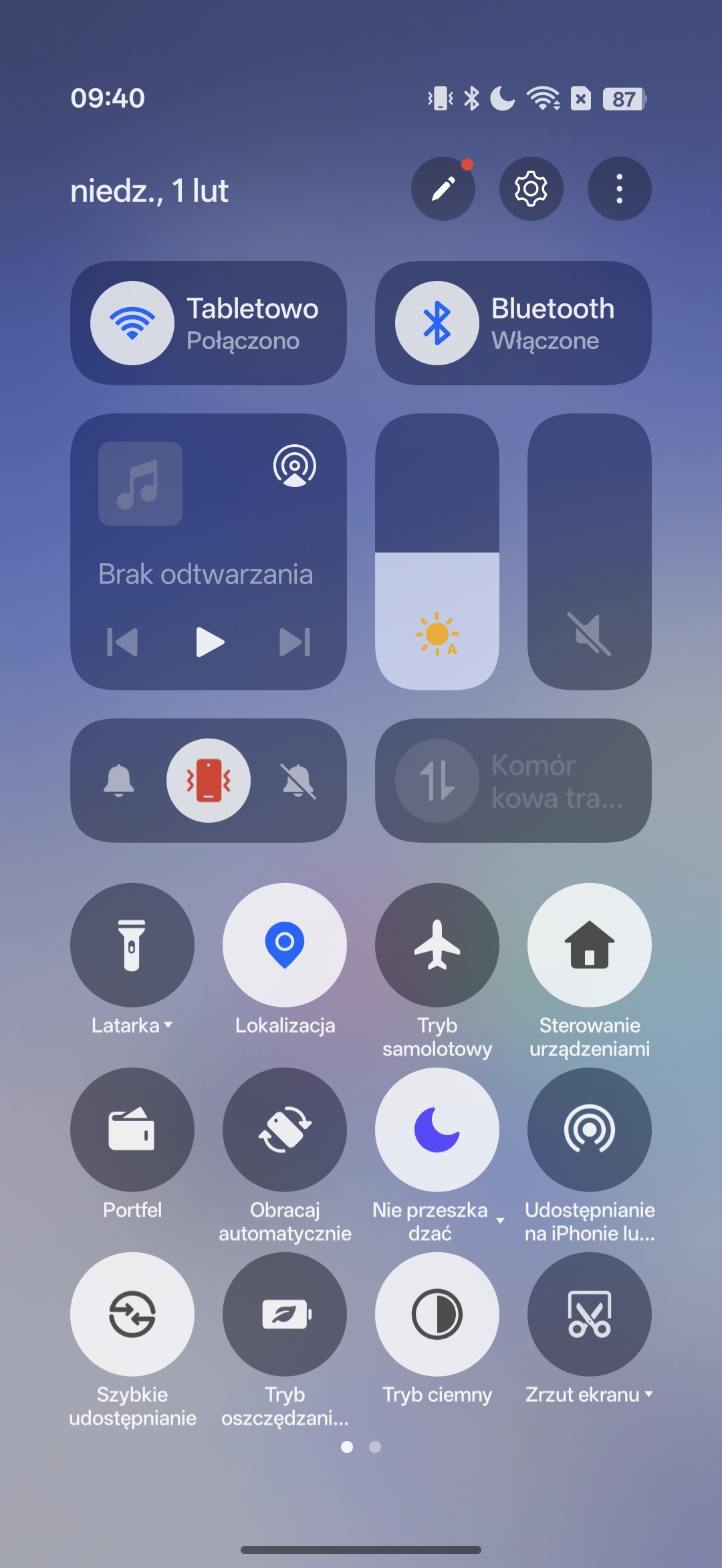Viewport: 722px width, 1568px height.
Task: Disable Lokalizacja
Action: click(285, 945)
